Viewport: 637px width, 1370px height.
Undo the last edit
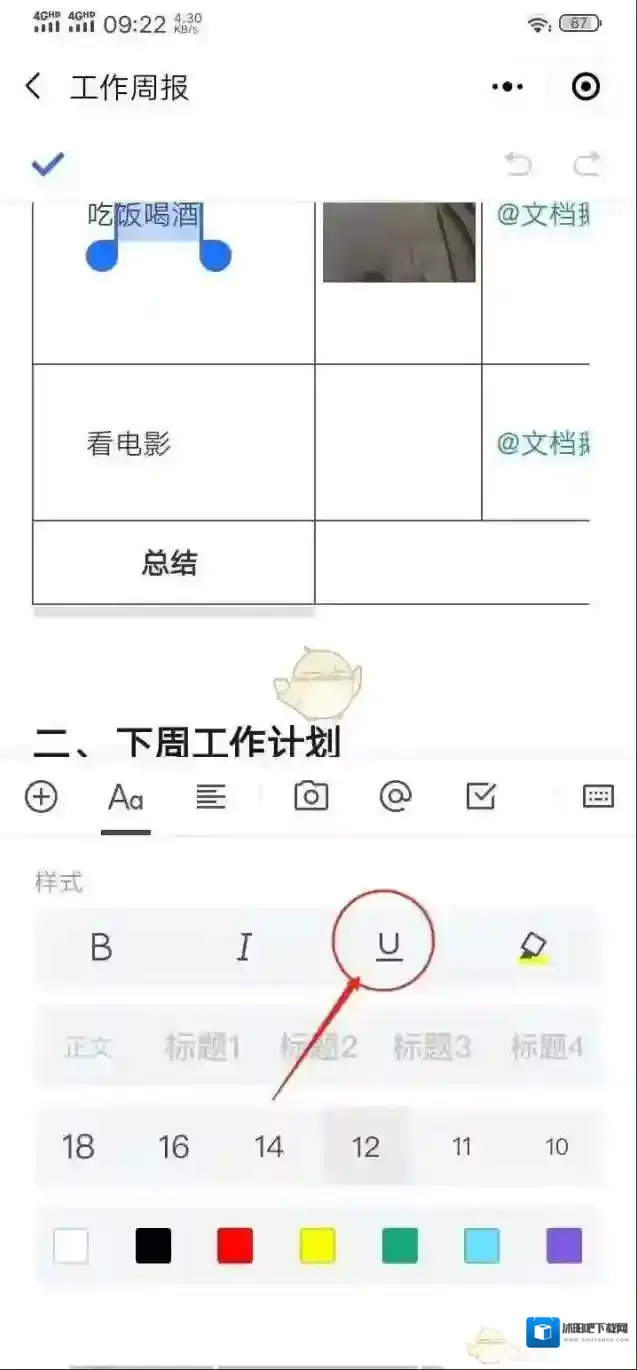click(x=517, y=165)
